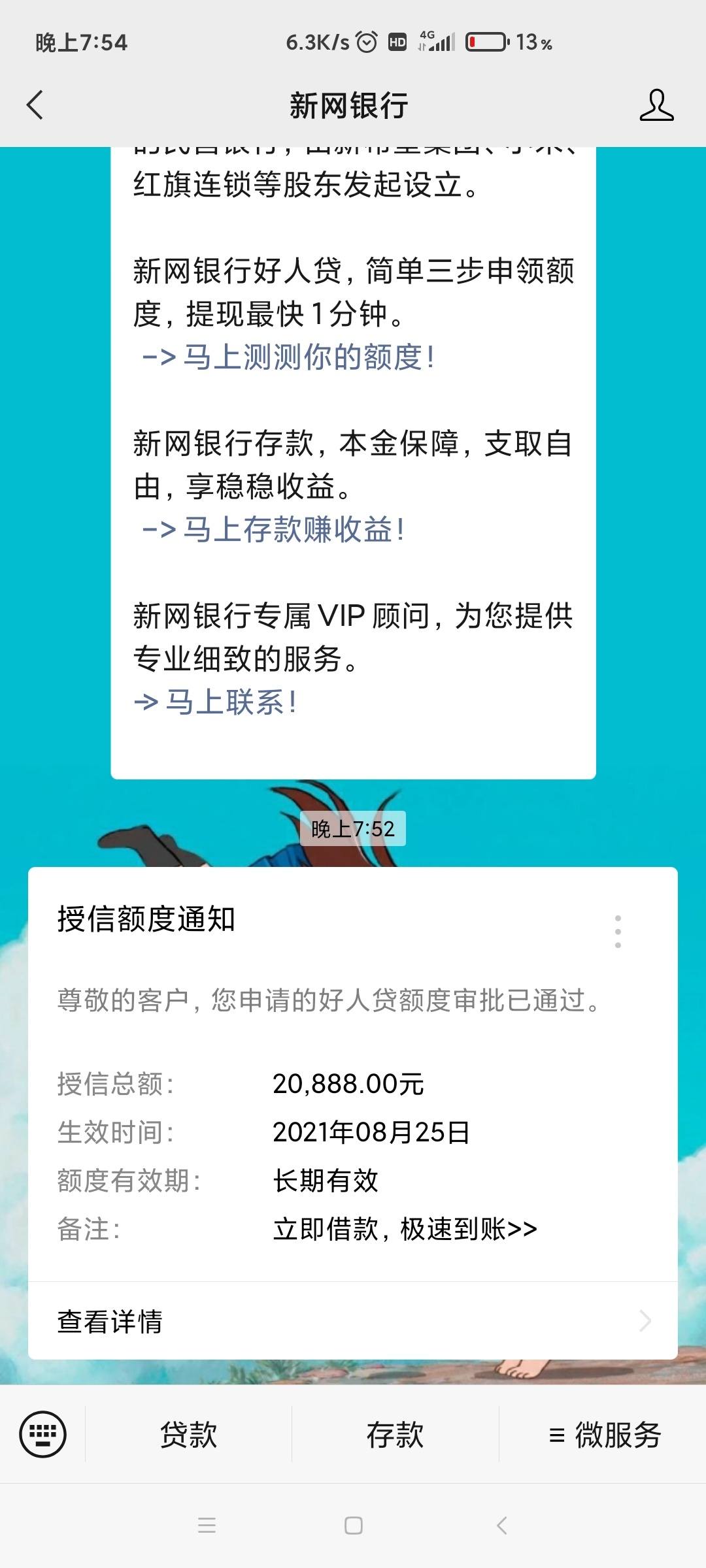Tap the 马上测测你的额度 link
The width and height of the screenshot is (706, 1568).
coord(288,357)
